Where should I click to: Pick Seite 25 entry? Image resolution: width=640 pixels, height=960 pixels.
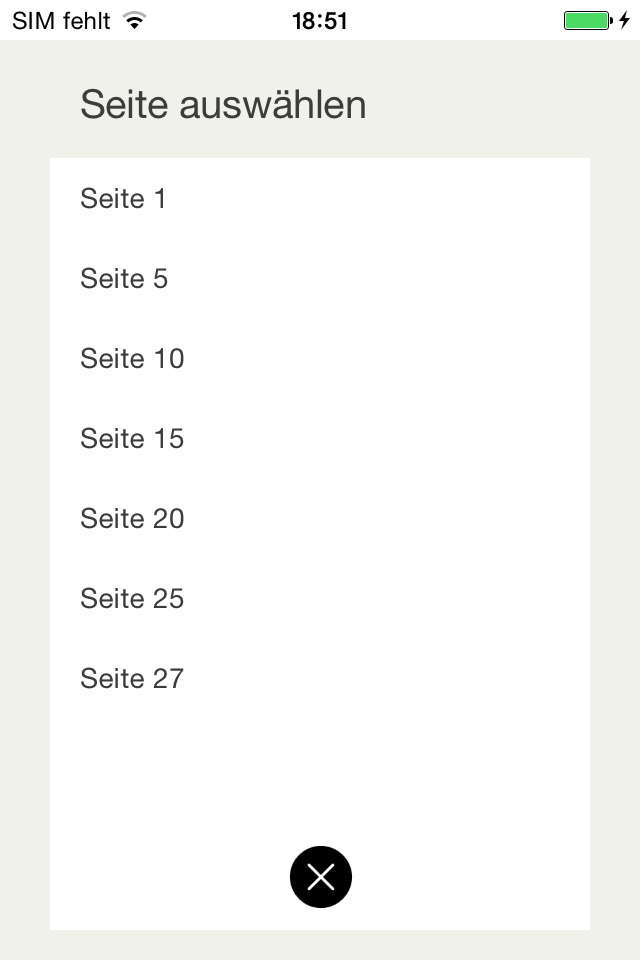pyautogui.click(x=132, y=599)
